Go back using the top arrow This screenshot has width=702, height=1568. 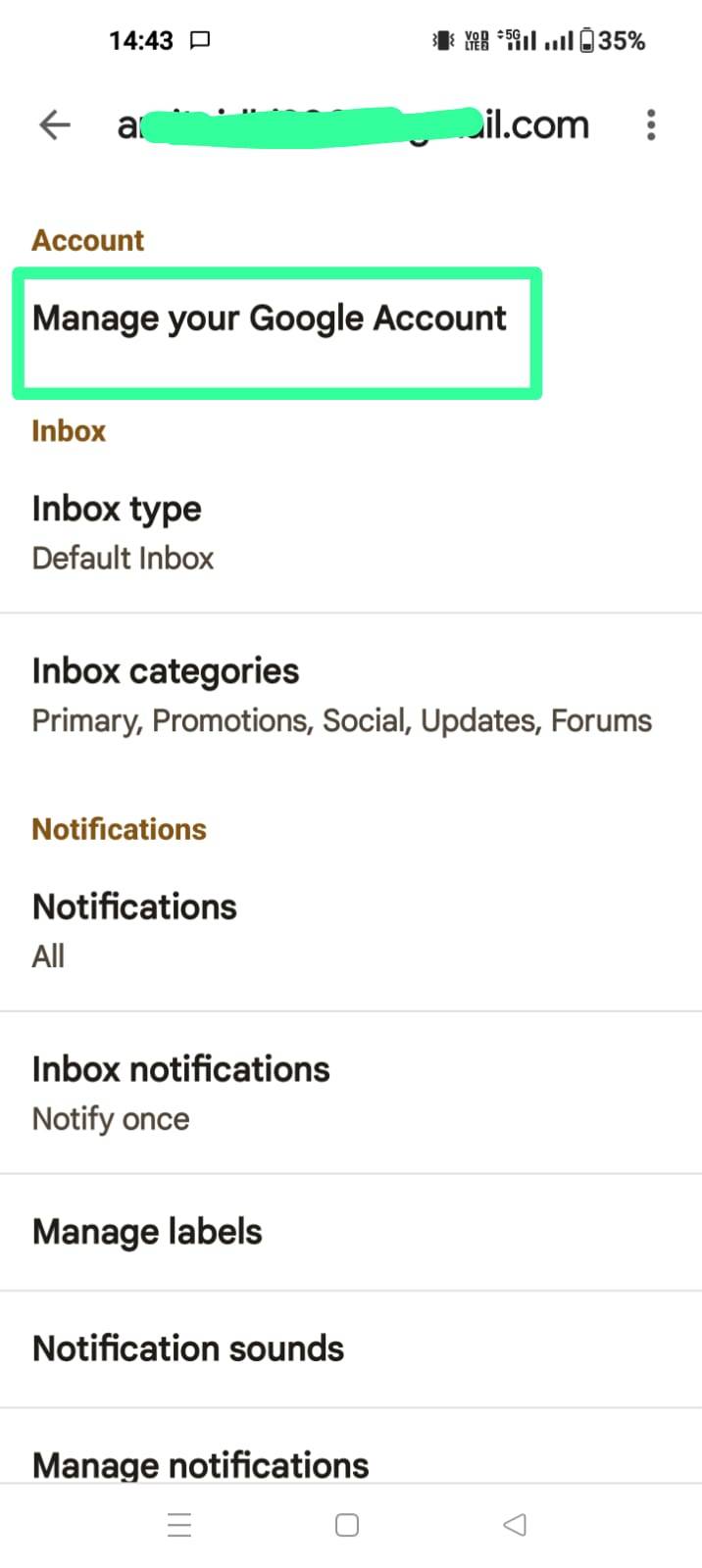coord(55,125)
